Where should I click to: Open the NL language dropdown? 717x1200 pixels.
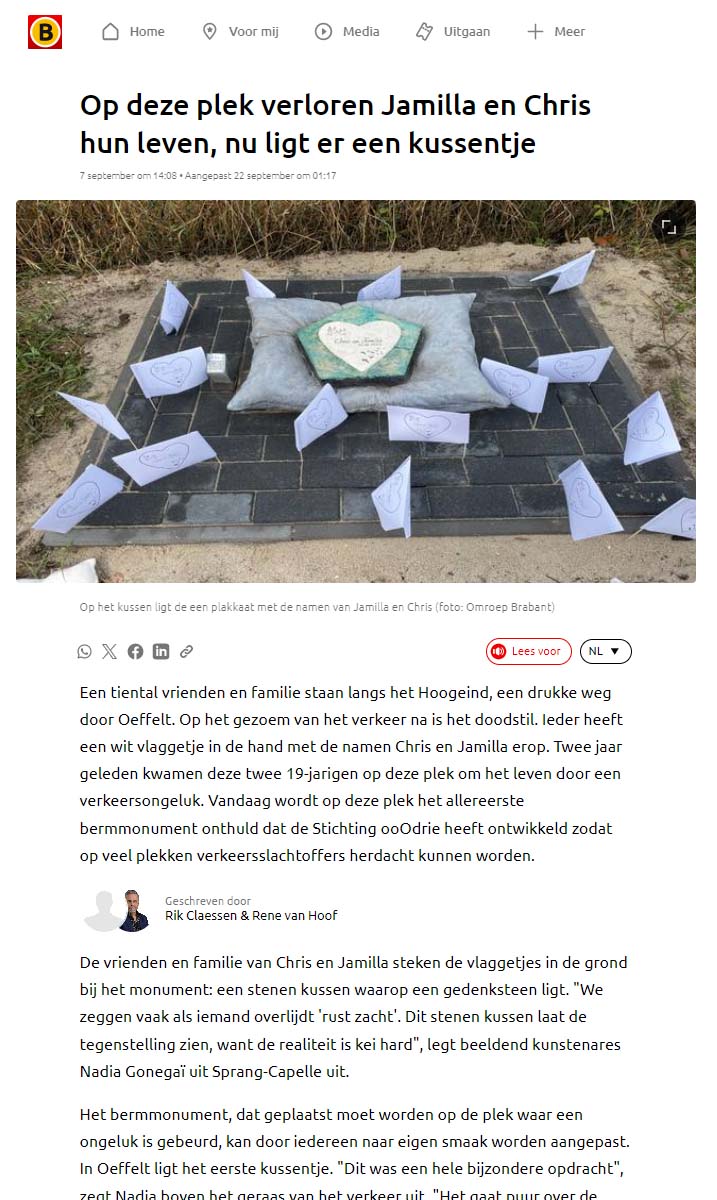[x=606, y=651]
